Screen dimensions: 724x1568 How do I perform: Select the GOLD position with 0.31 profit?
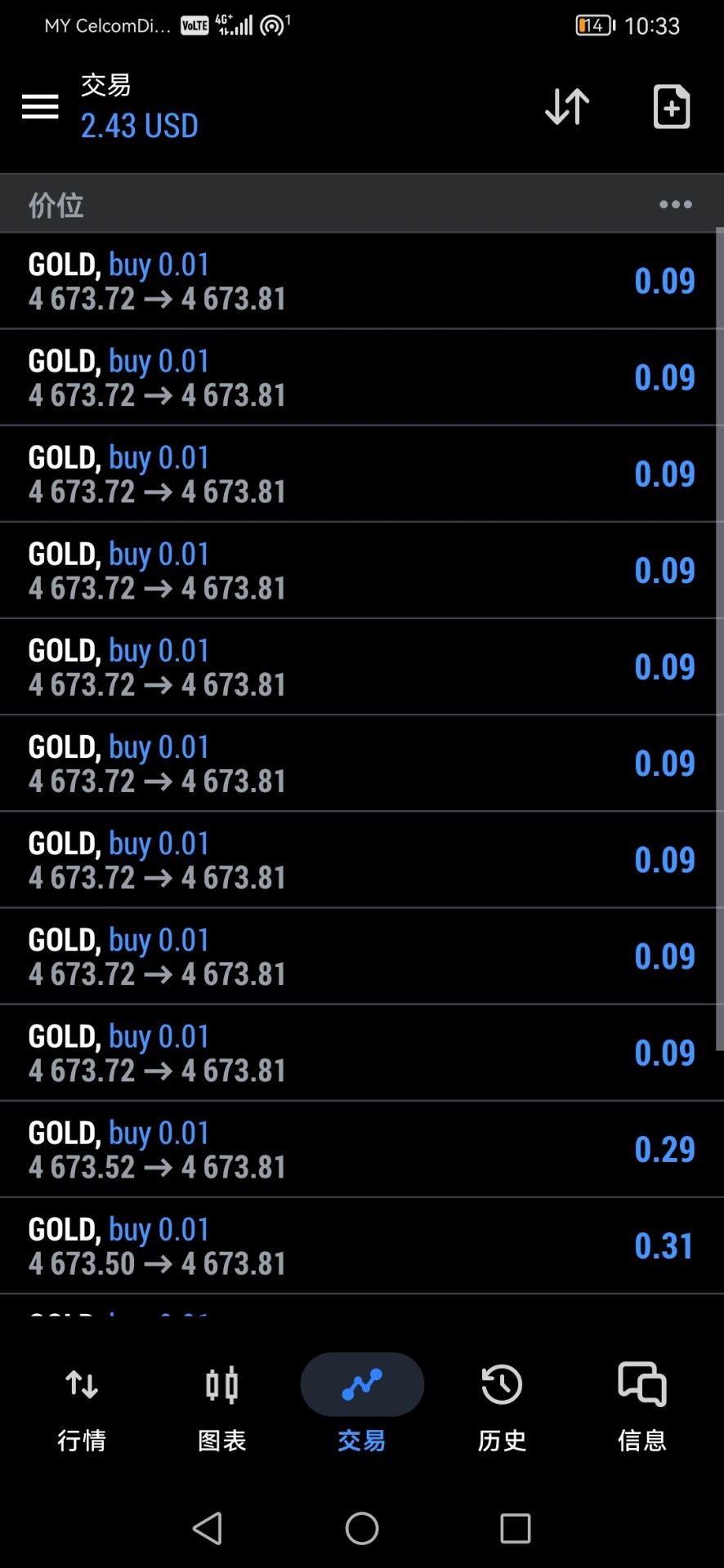click(x=360, y=1245)
